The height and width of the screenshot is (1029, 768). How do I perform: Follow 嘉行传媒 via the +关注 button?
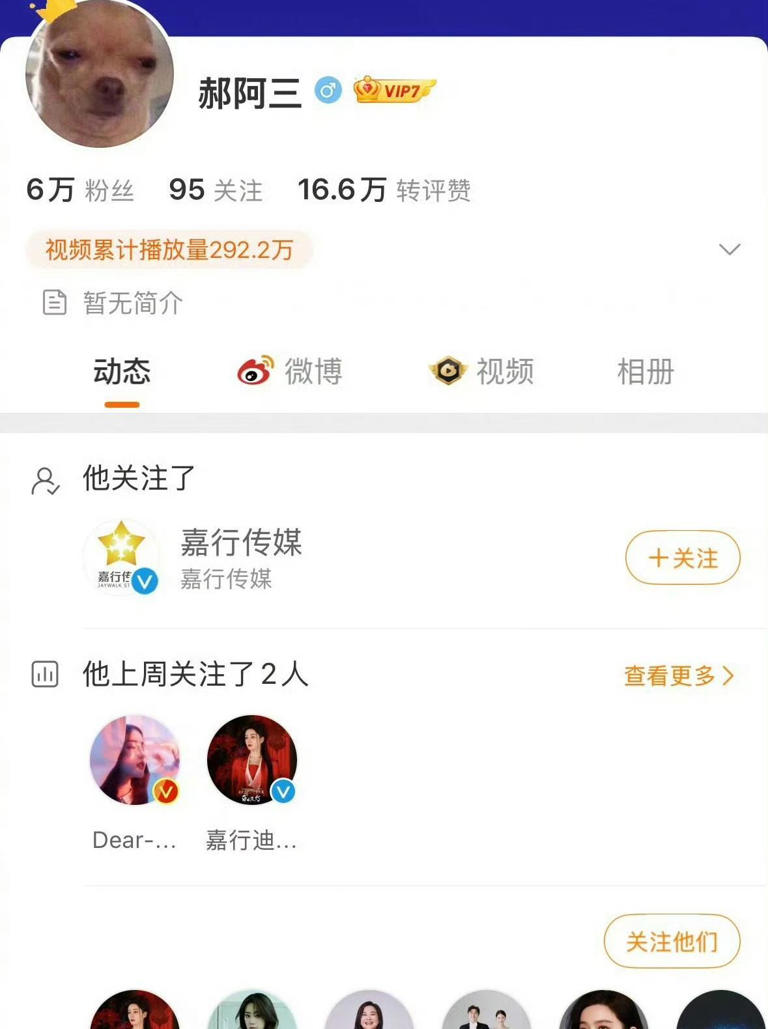(x=682, y=558)
